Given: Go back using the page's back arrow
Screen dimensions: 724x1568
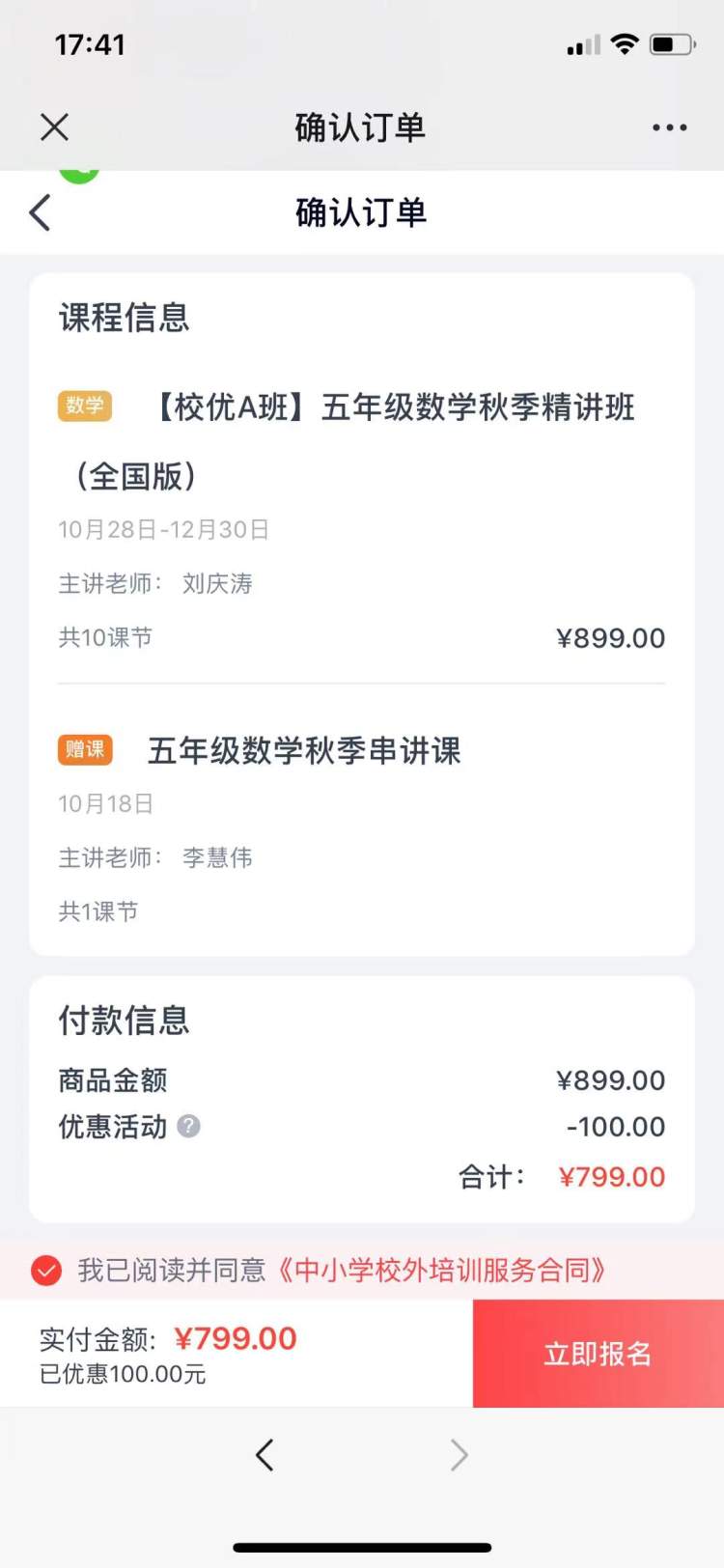Looking at the screenshot, I should point(40,212).
